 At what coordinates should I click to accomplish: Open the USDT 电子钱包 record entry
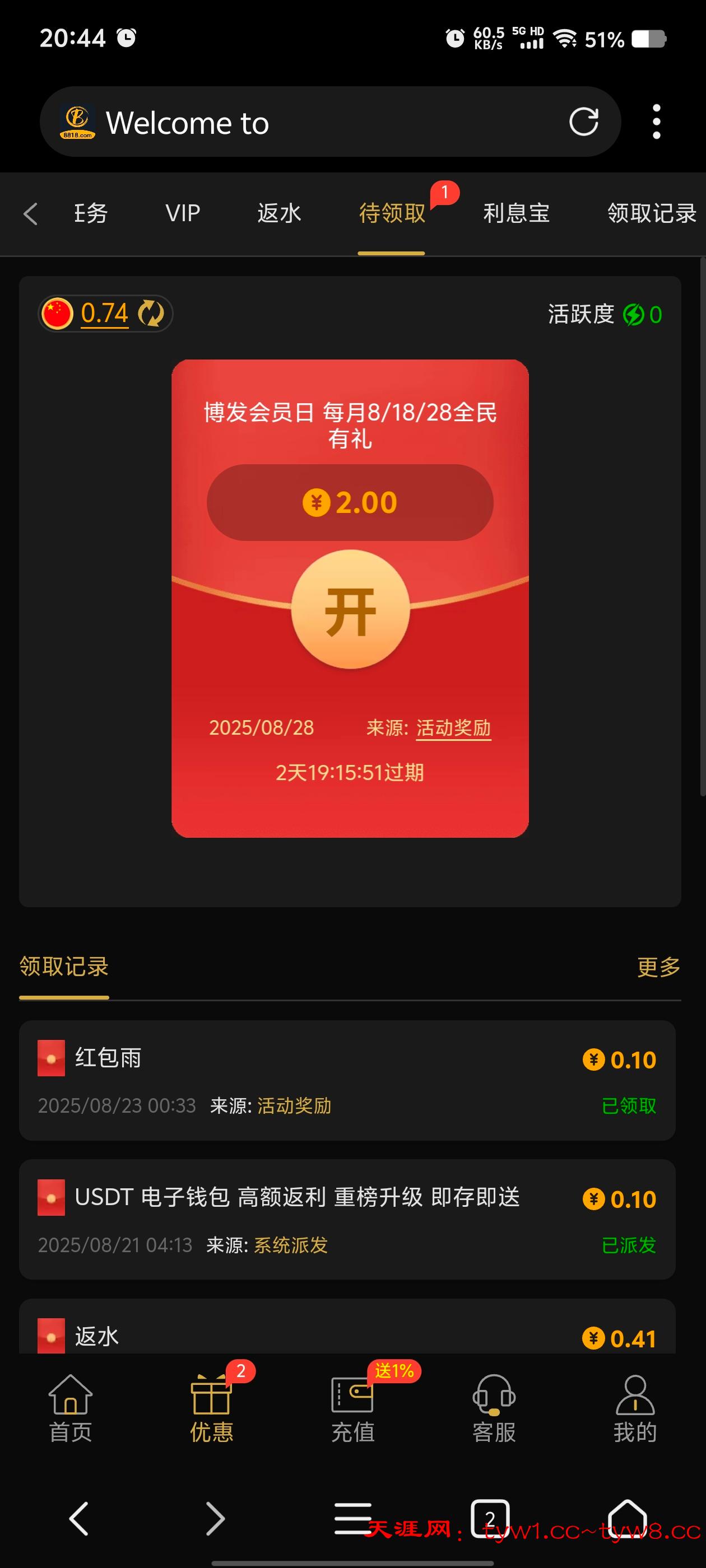tap(347, 1219)
